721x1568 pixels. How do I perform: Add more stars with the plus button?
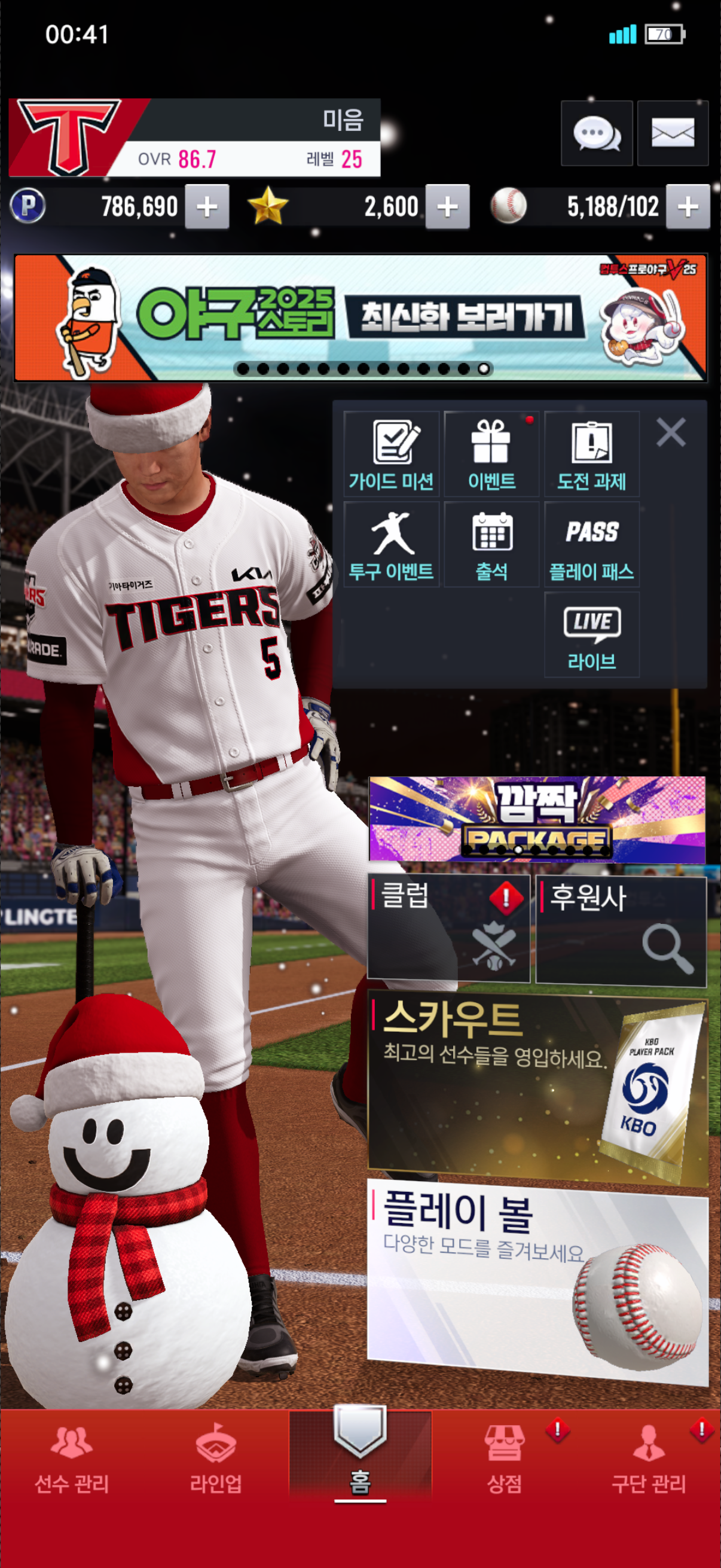click(447, 207)
